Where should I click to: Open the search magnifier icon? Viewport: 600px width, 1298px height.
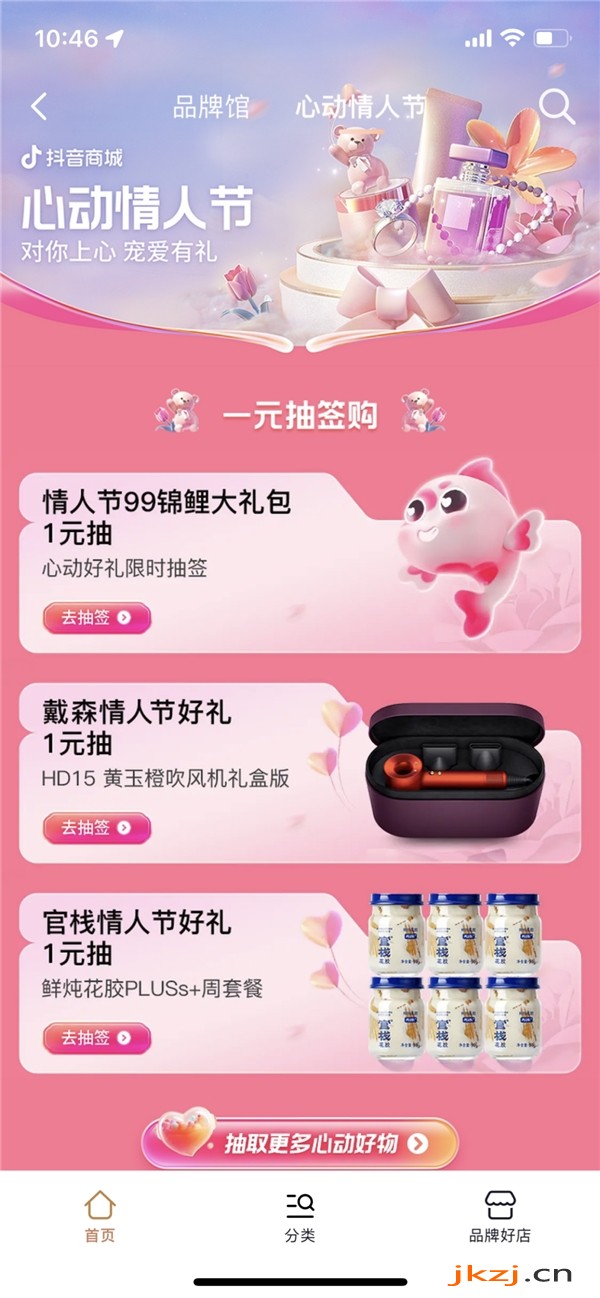pos(555,106)
